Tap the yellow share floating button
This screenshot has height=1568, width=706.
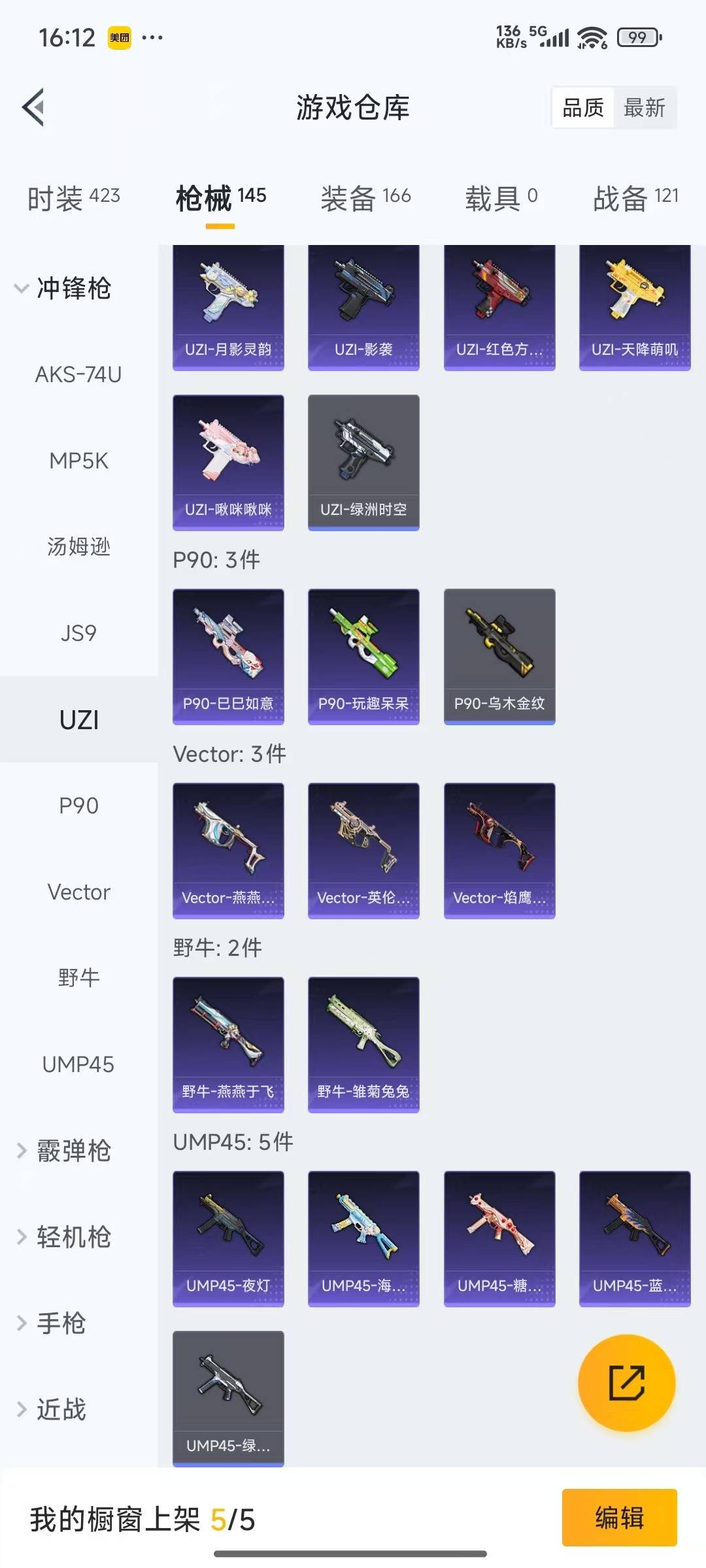(626, 1382)
